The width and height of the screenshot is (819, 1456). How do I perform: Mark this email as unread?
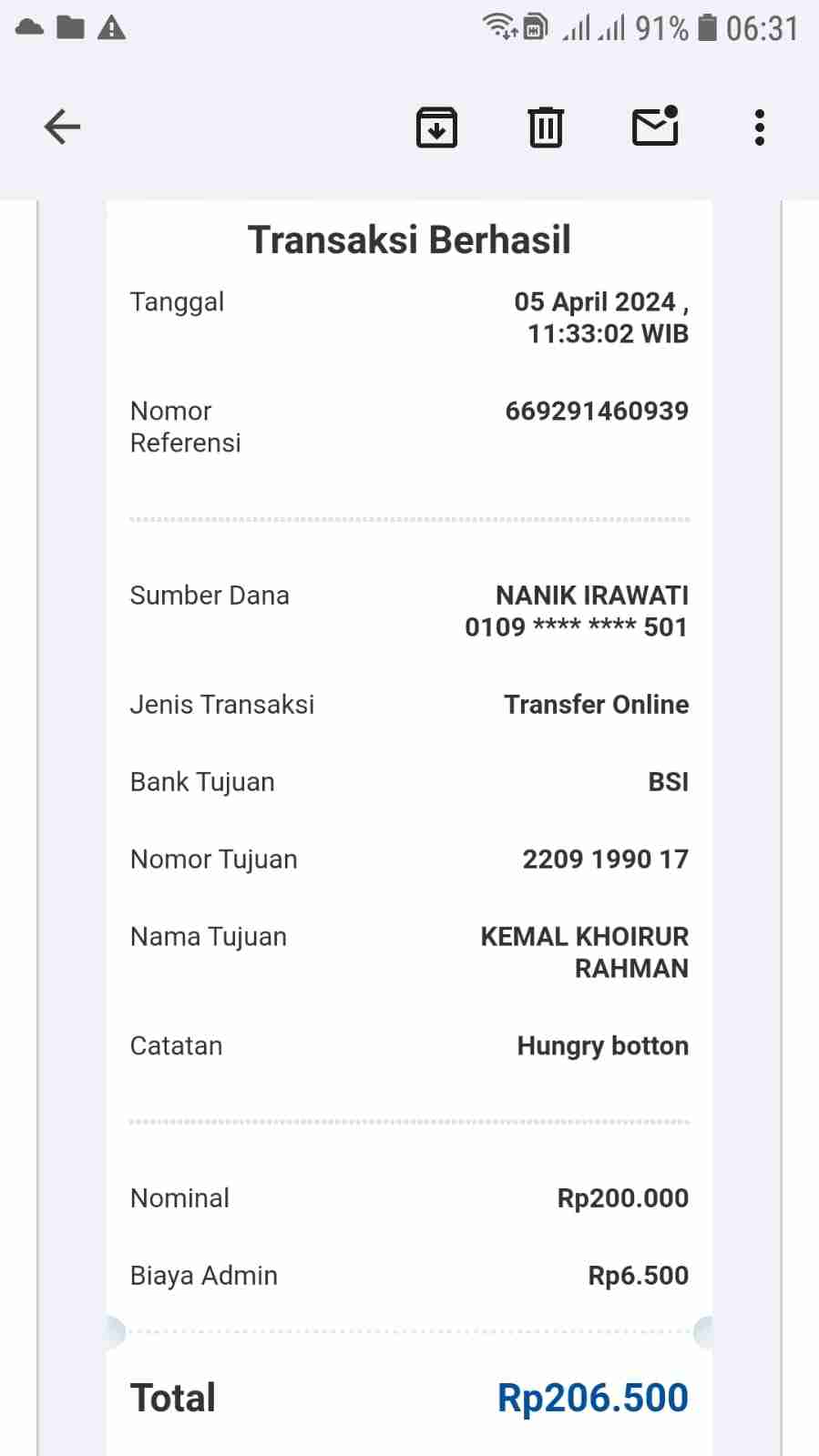click(656, 126)
